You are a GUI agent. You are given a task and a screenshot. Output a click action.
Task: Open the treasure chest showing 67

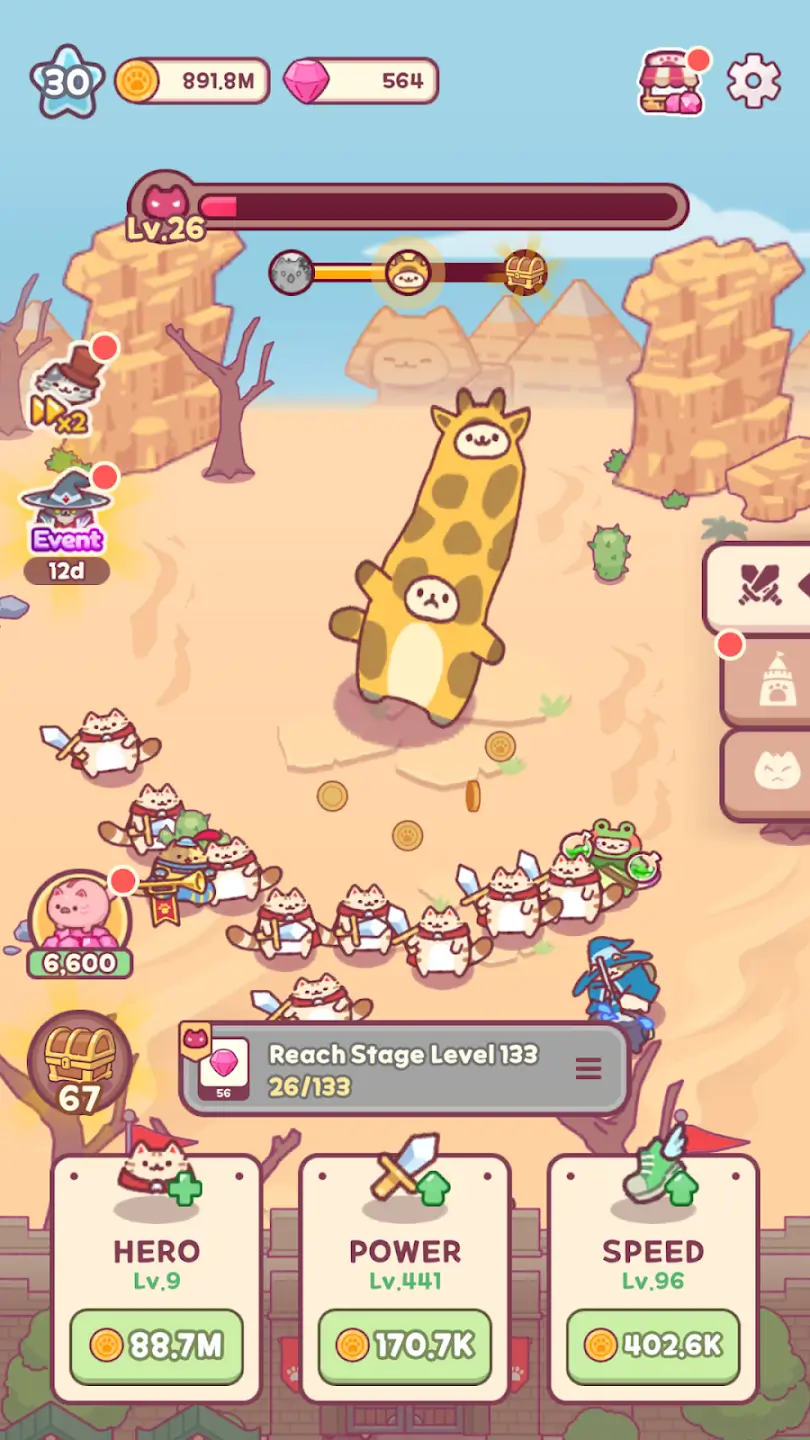tap(80, 1064)
